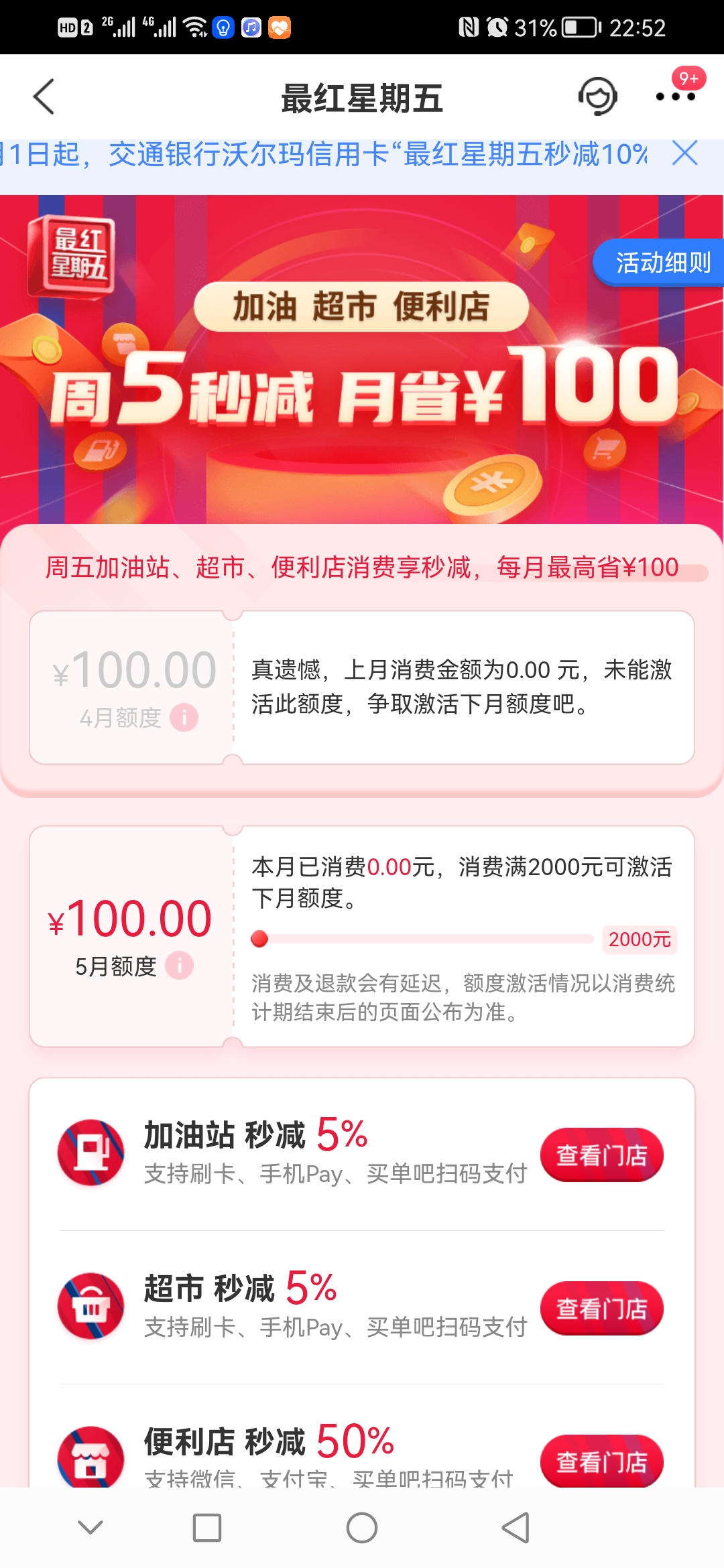View stores for 超市 秒减 5%

coord(601,1308)
